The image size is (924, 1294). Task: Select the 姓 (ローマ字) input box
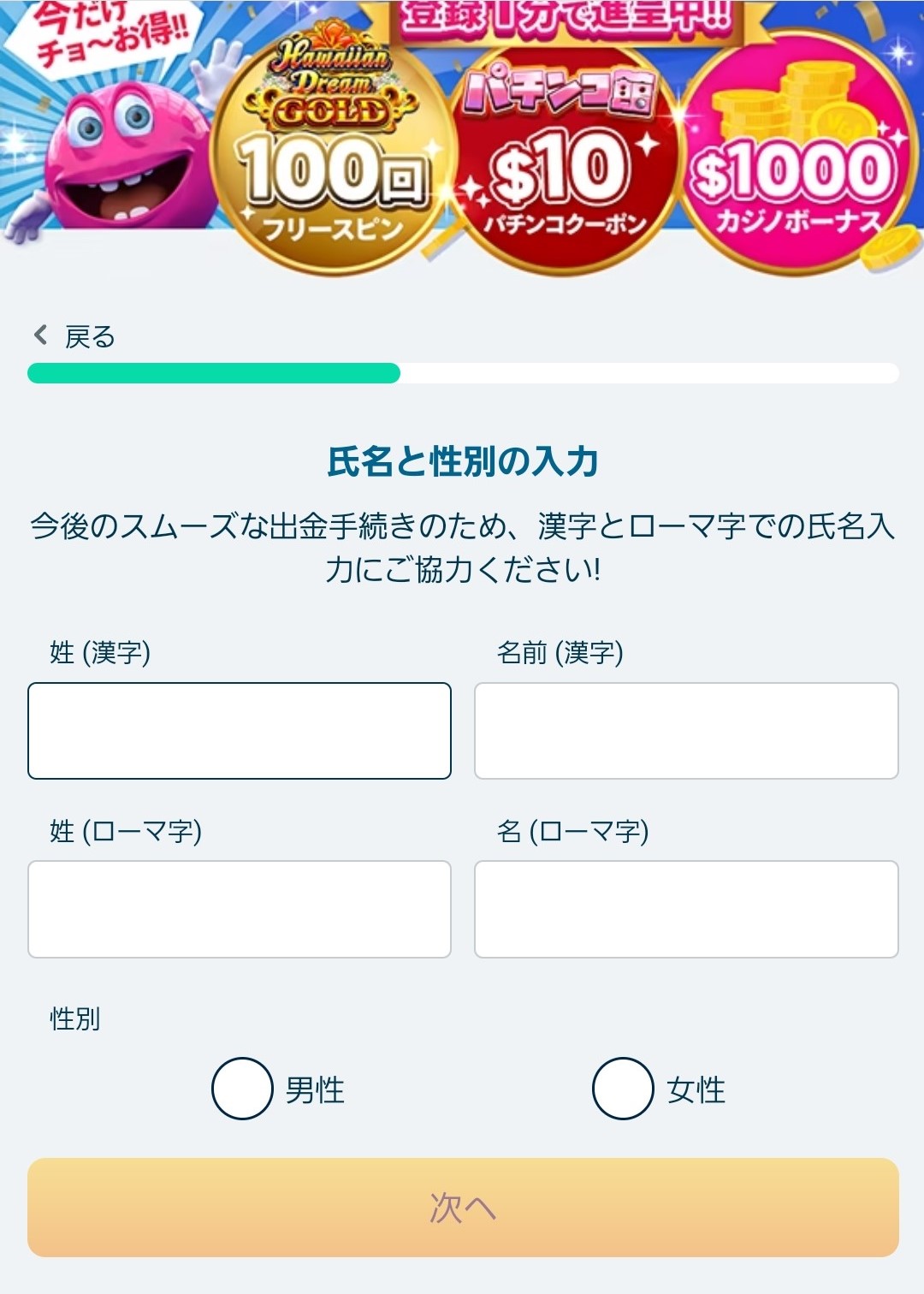coord(240,909)
